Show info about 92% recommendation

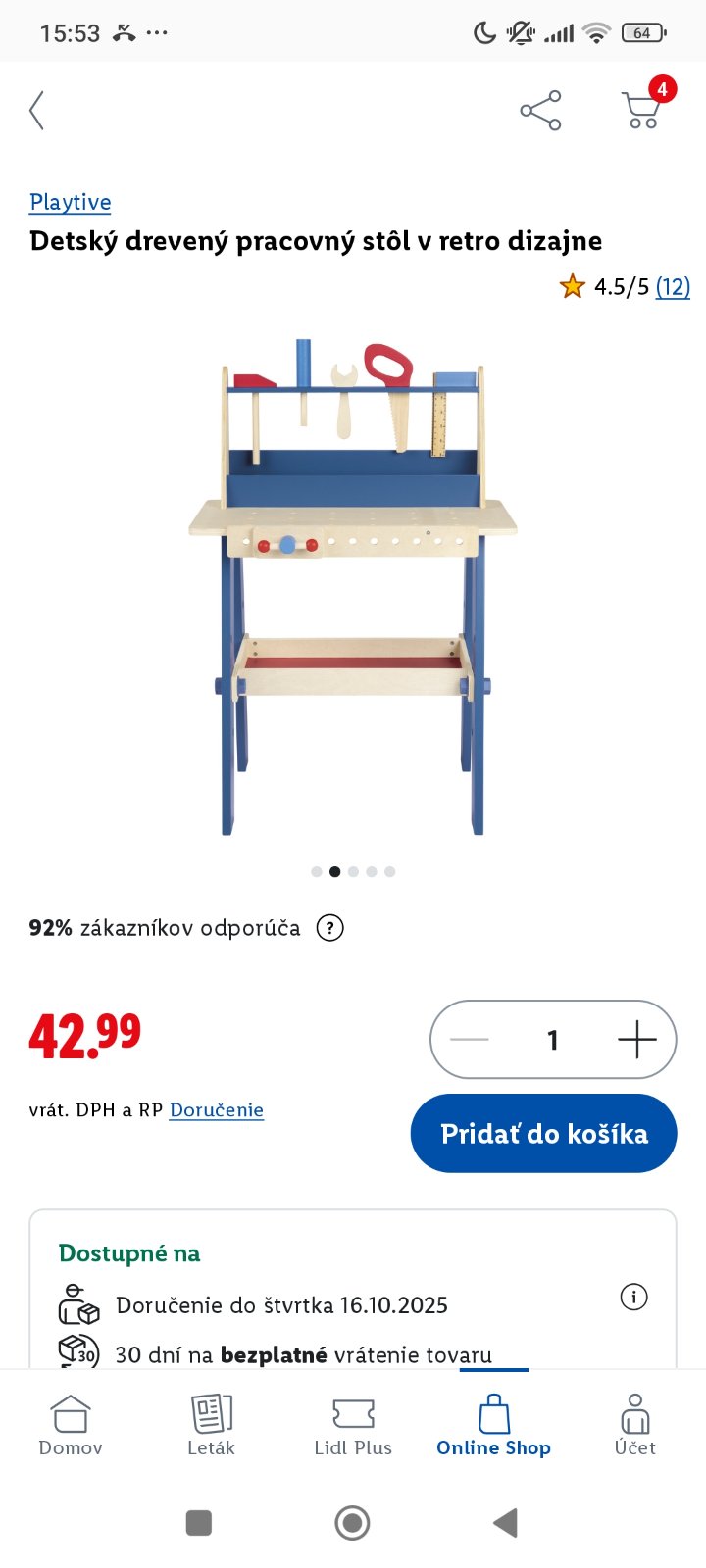(330, 928)
